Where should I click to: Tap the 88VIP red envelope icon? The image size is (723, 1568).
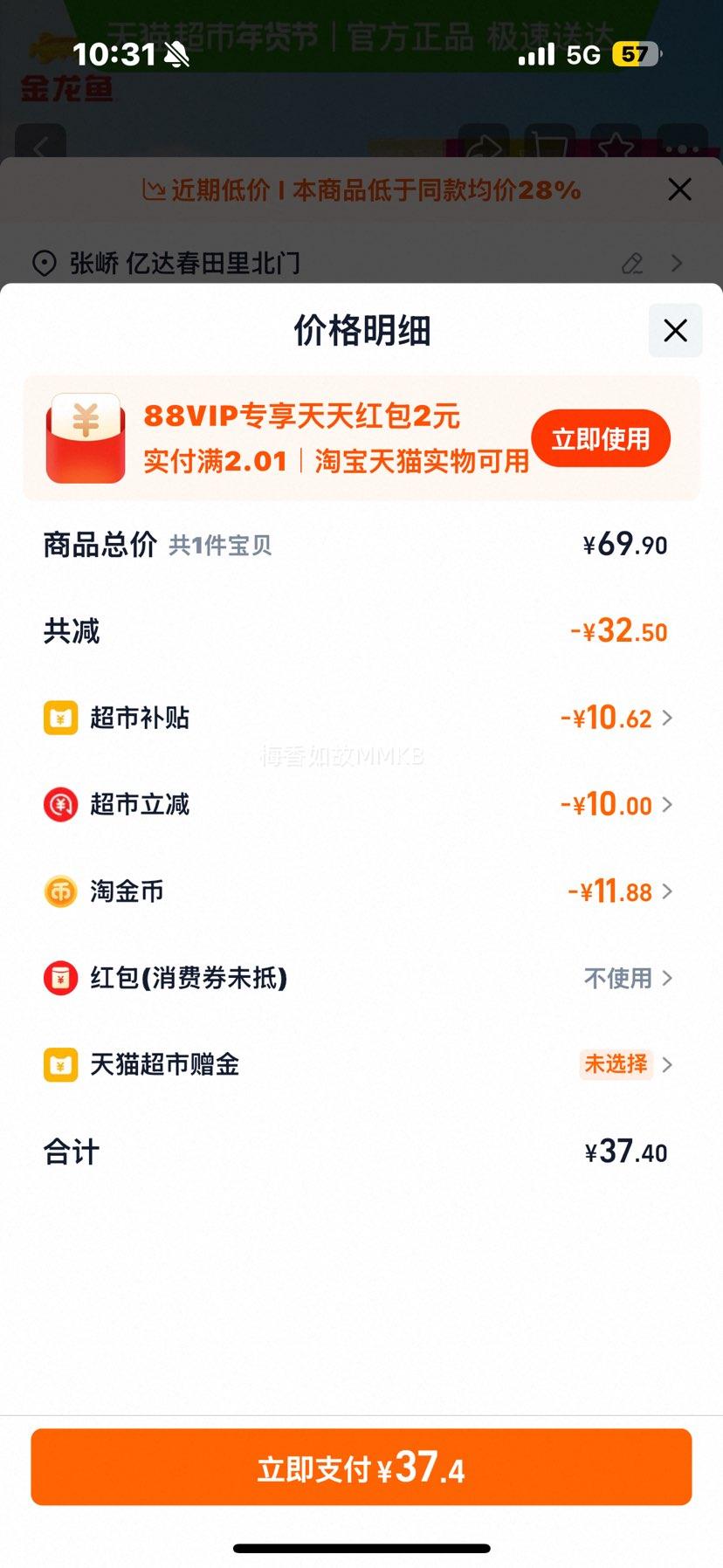pyautogui.click(x=84, y=437)
